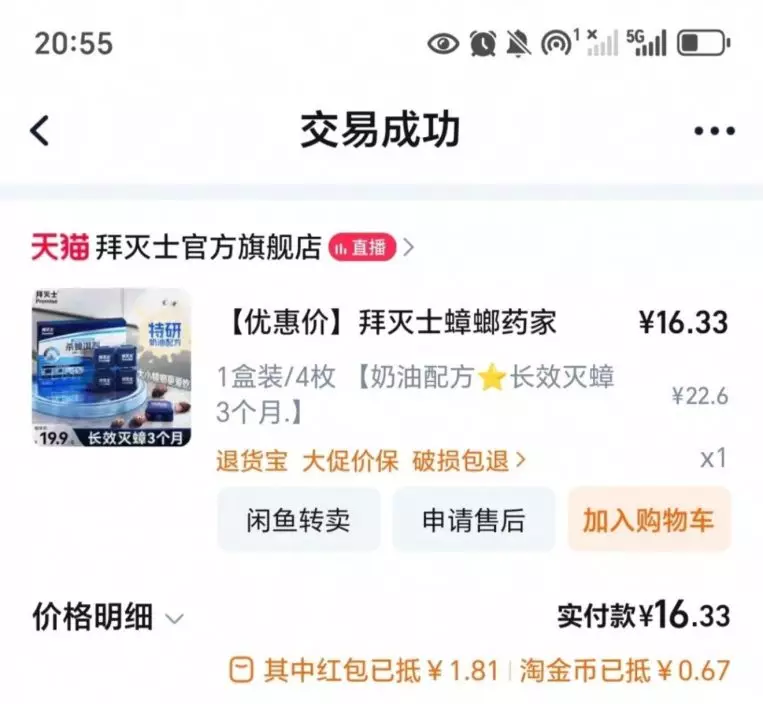Tap 申请售后 for after-sales service
Viewport: 763px width, 704px height.
coord(473,520)
